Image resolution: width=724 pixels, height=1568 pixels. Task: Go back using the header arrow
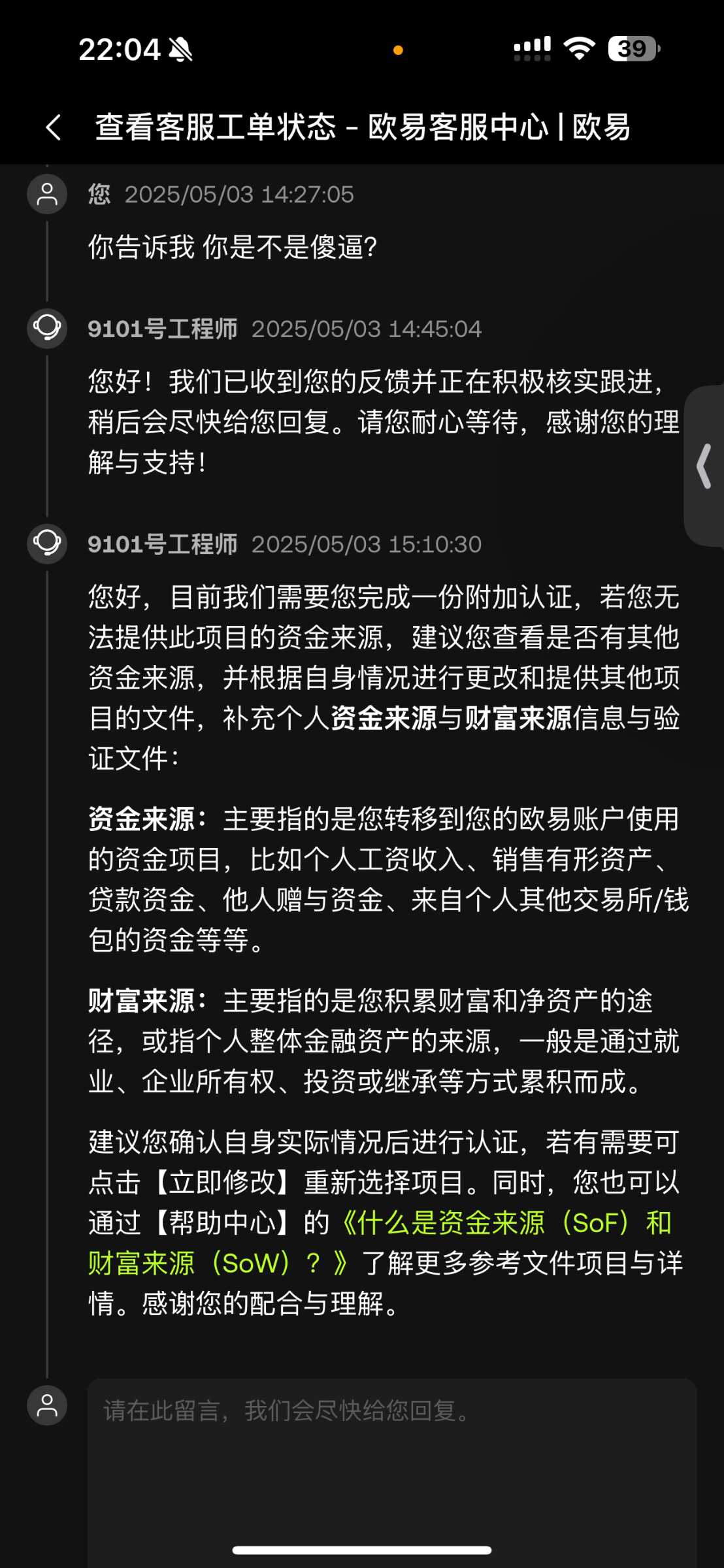click(54, 127)
